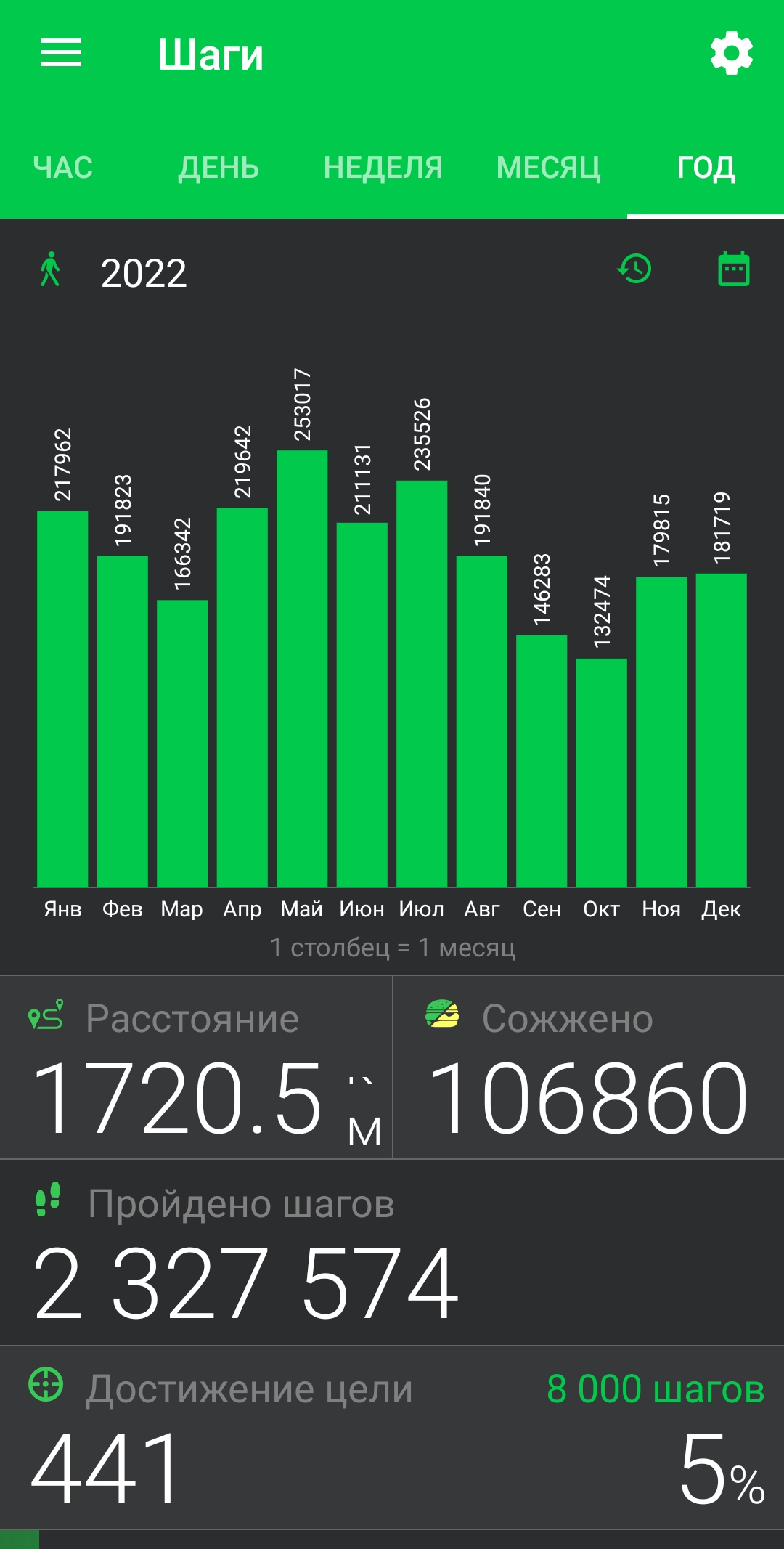Tap the history clock icon
This screenshot has height=1549, width=784.
pos(634,269)
